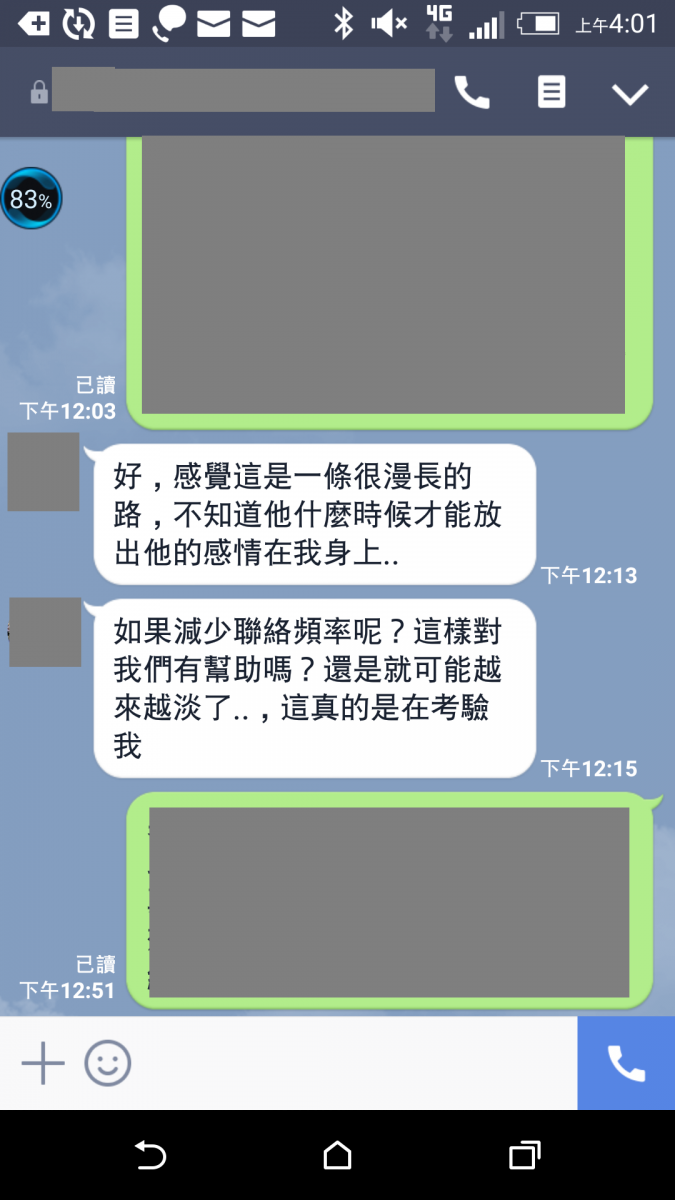Open sender avatar beside 12:15 message

click(x=45, y=632)
